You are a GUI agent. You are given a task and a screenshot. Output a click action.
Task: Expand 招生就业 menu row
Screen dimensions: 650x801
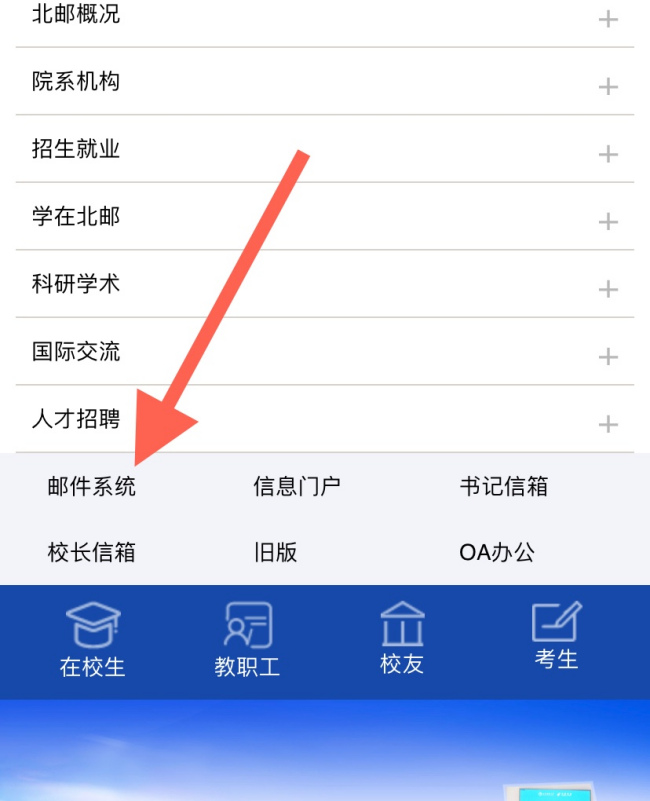tap(607, 154)
